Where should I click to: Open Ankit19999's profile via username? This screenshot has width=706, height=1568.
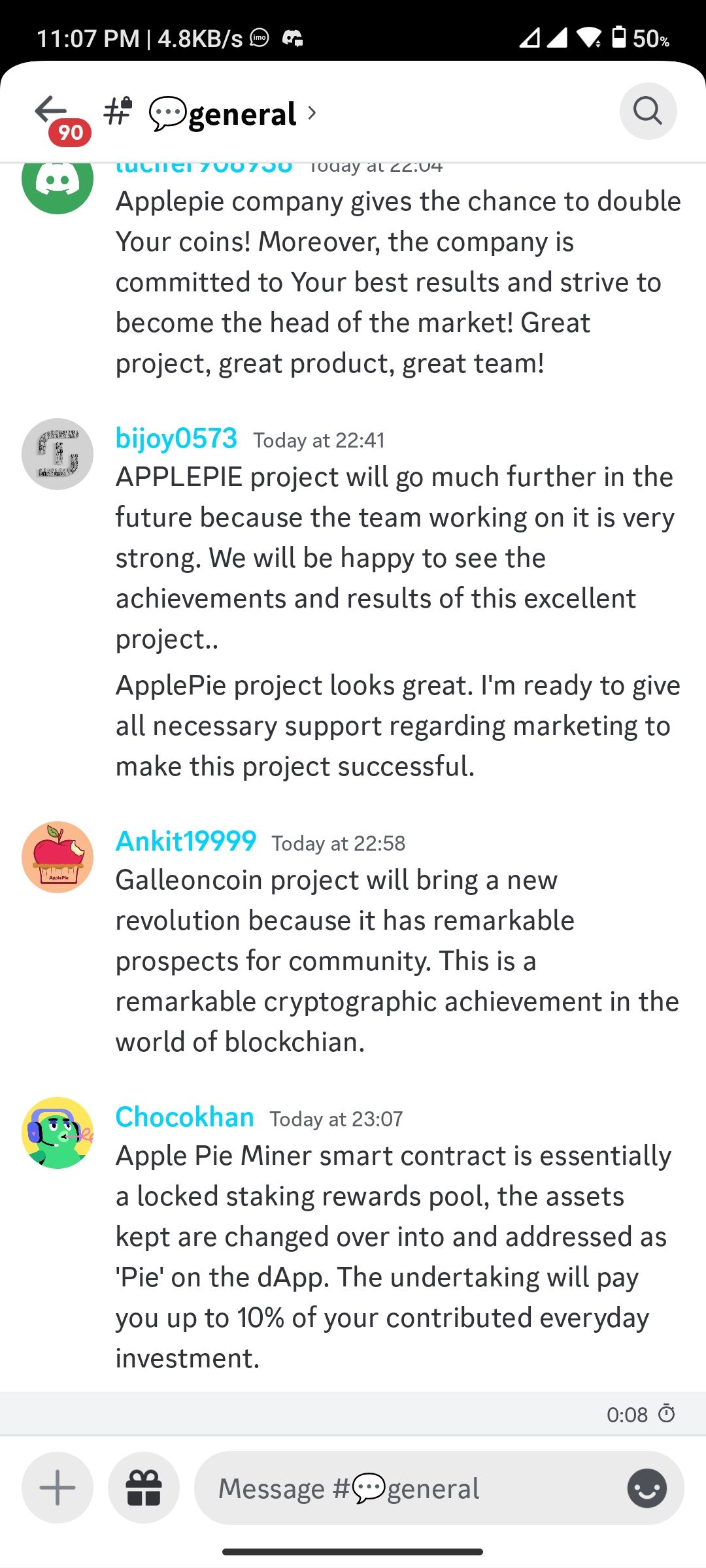click(186, 841)
